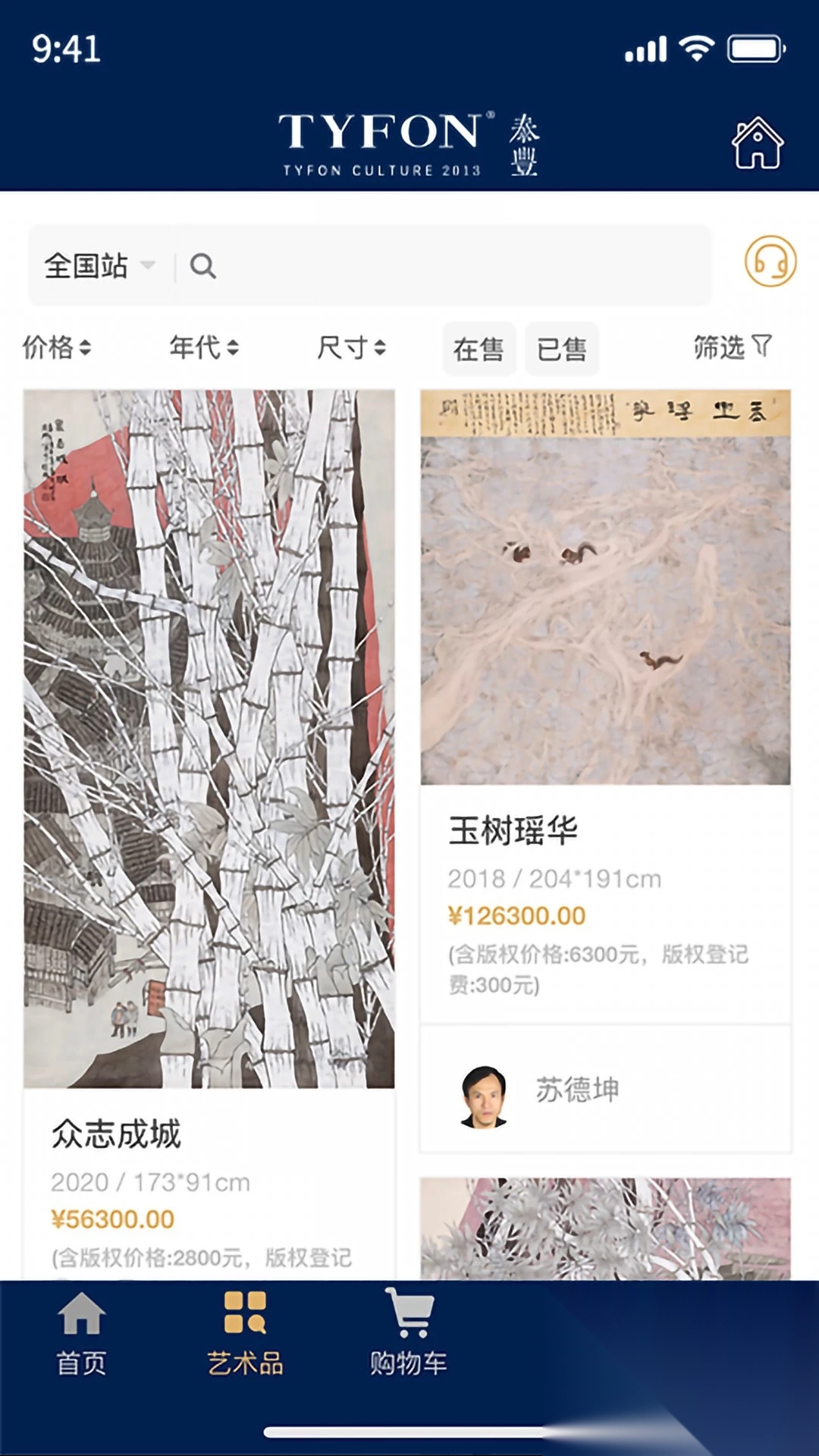Expand the 尺寸 size sort selector
Image resolution: width=819 pixels, height=1456 pixels.
(x=353, y=348)
